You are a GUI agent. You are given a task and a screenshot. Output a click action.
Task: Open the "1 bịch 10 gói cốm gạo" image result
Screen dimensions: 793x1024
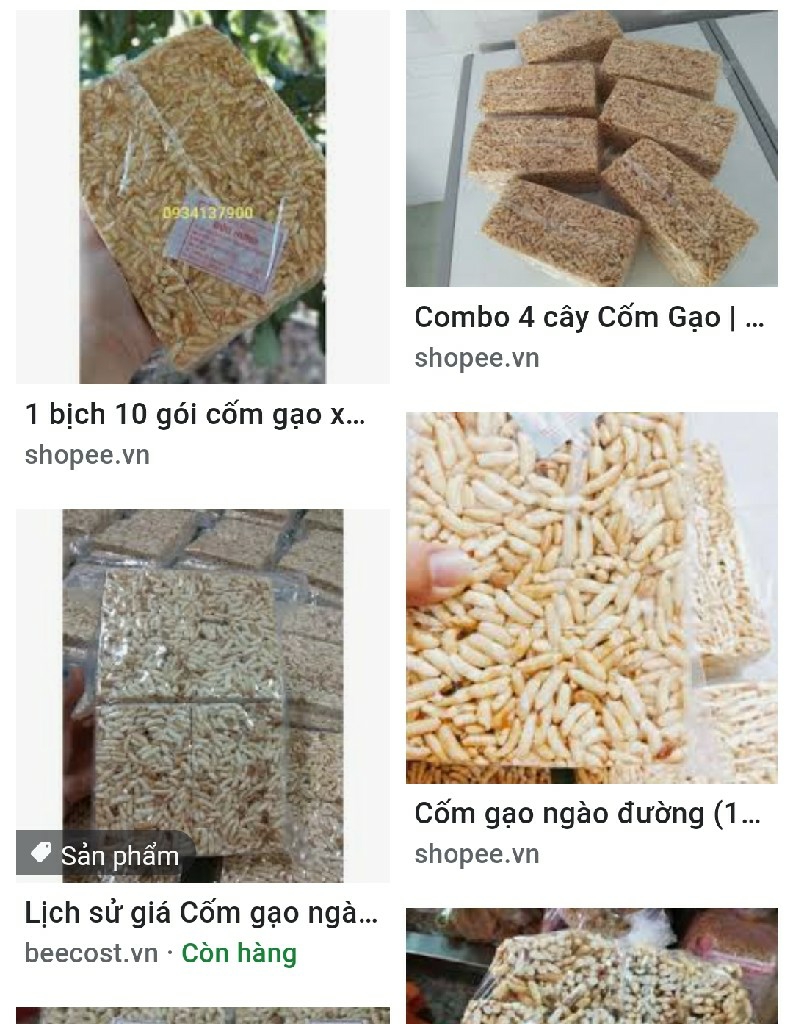click(203, 197)
